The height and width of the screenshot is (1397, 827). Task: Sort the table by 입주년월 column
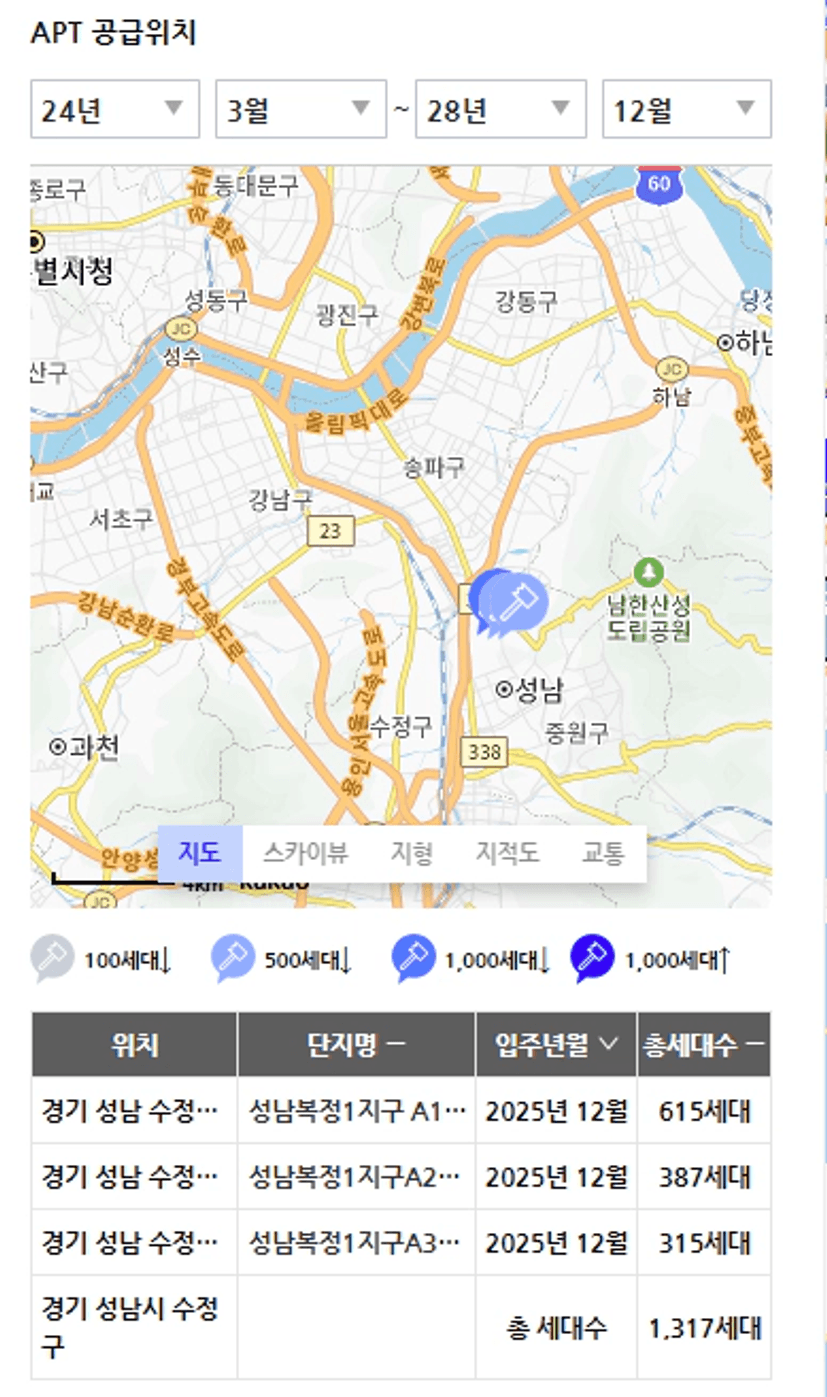tap(557, 1044)
